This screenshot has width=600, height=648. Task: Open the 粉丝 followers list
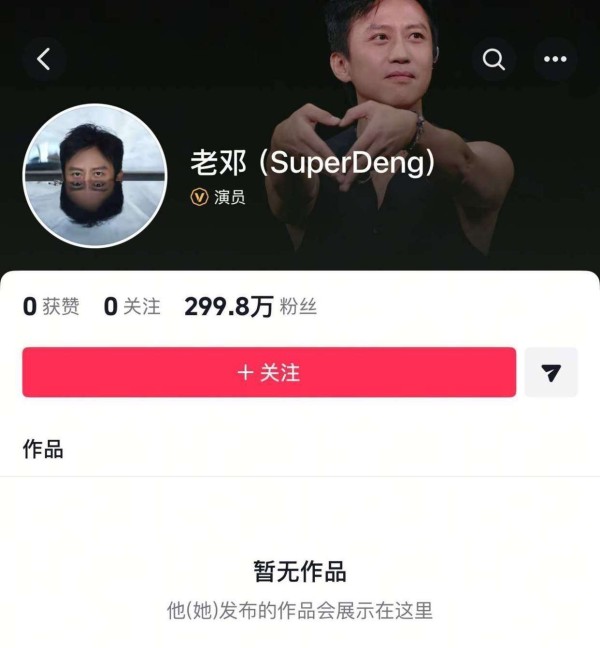[x=250, y=307]
